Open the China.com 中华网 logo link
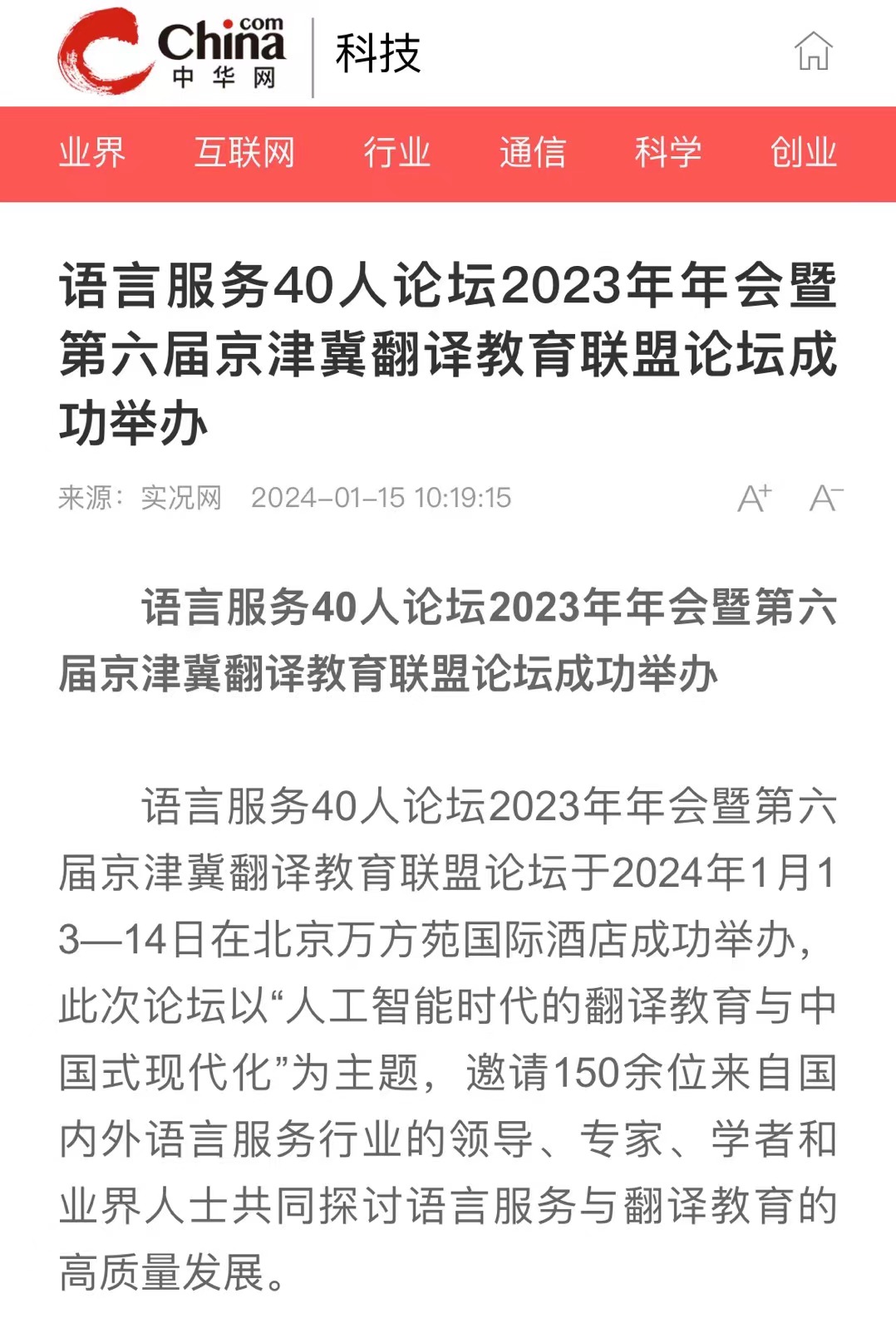Screen dimensions: 896x1318 click(172, 52)
